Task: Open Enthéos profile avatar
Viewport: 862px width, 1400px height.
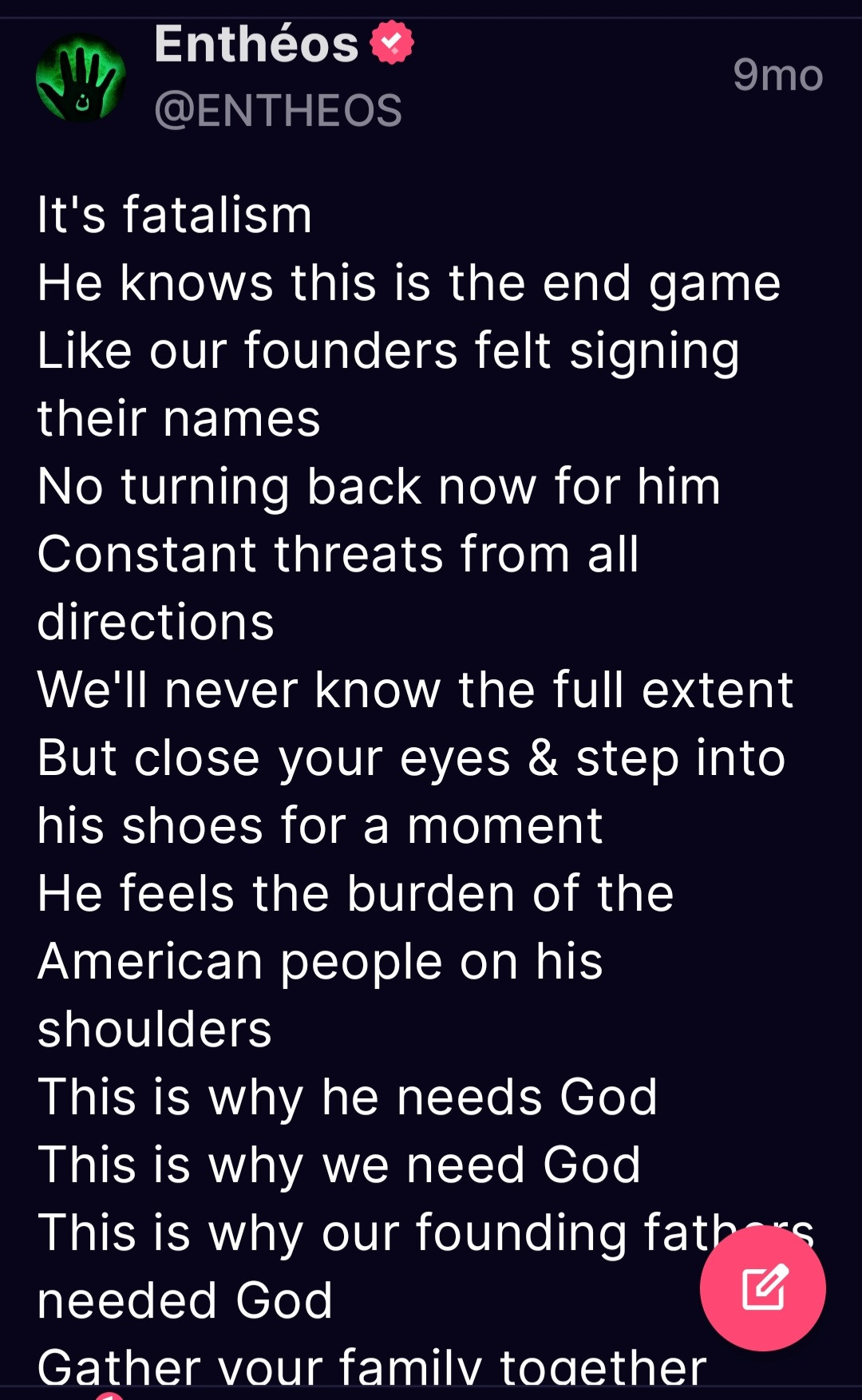Action: pyautogui.click(x=81, y=79)
